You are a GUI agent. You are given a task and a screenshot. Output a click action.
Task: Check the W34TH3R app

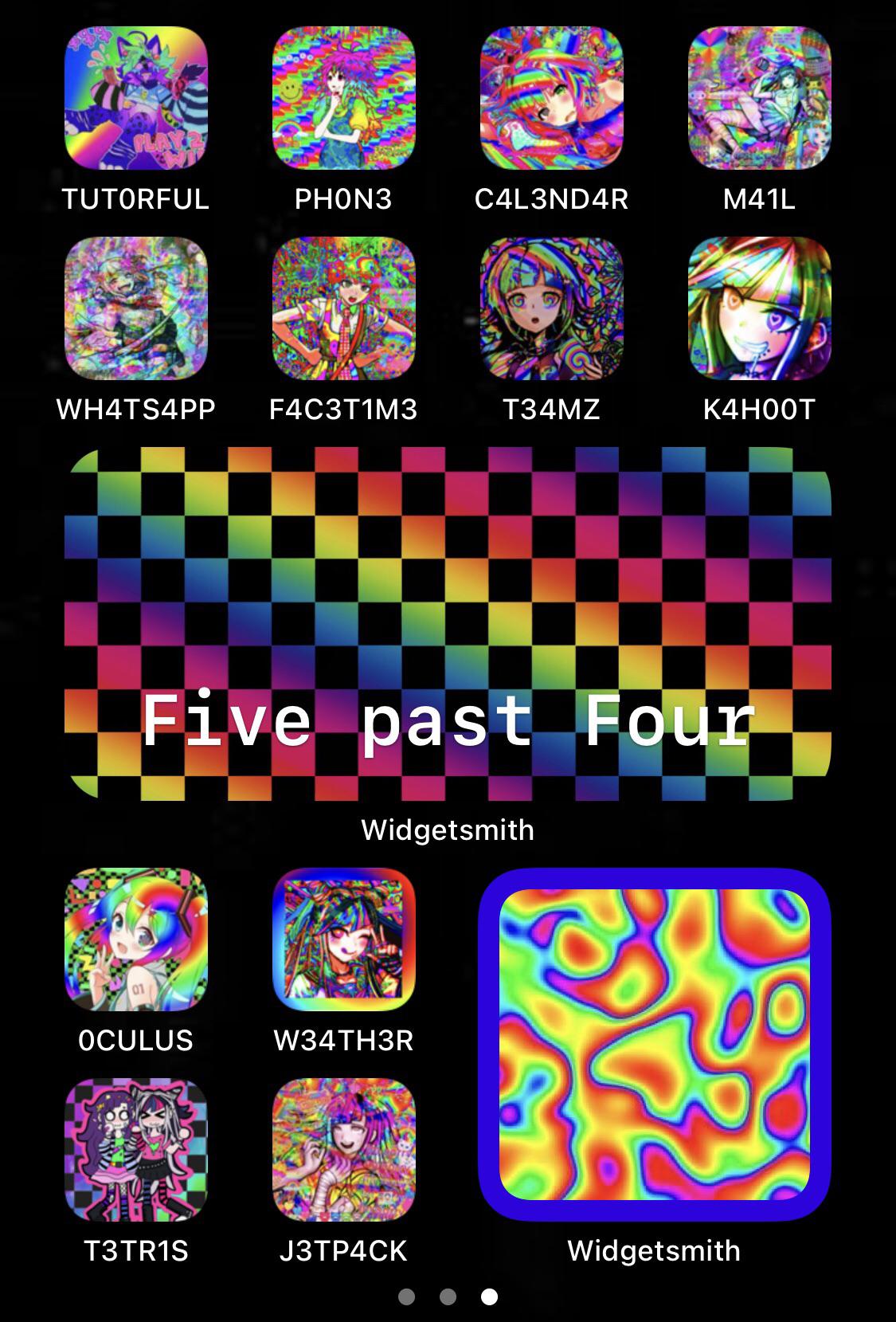tap(343, 940)
